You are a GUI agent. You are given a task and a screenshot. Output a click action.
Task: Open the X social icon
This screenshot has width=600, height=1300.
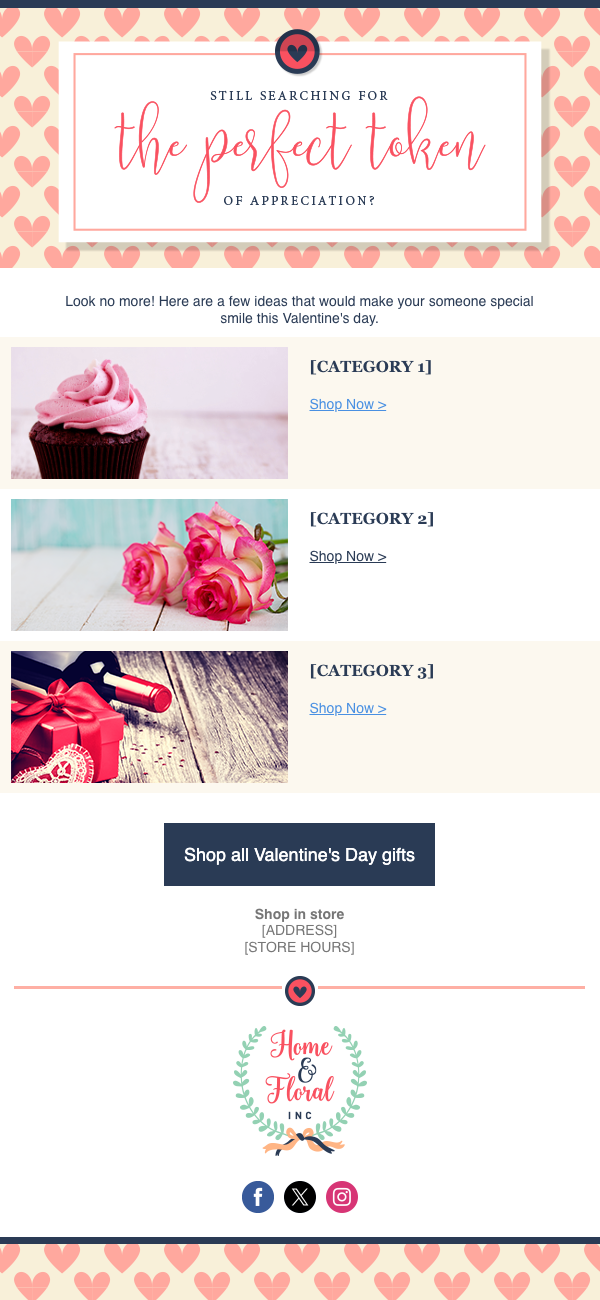coord(300,1197)
